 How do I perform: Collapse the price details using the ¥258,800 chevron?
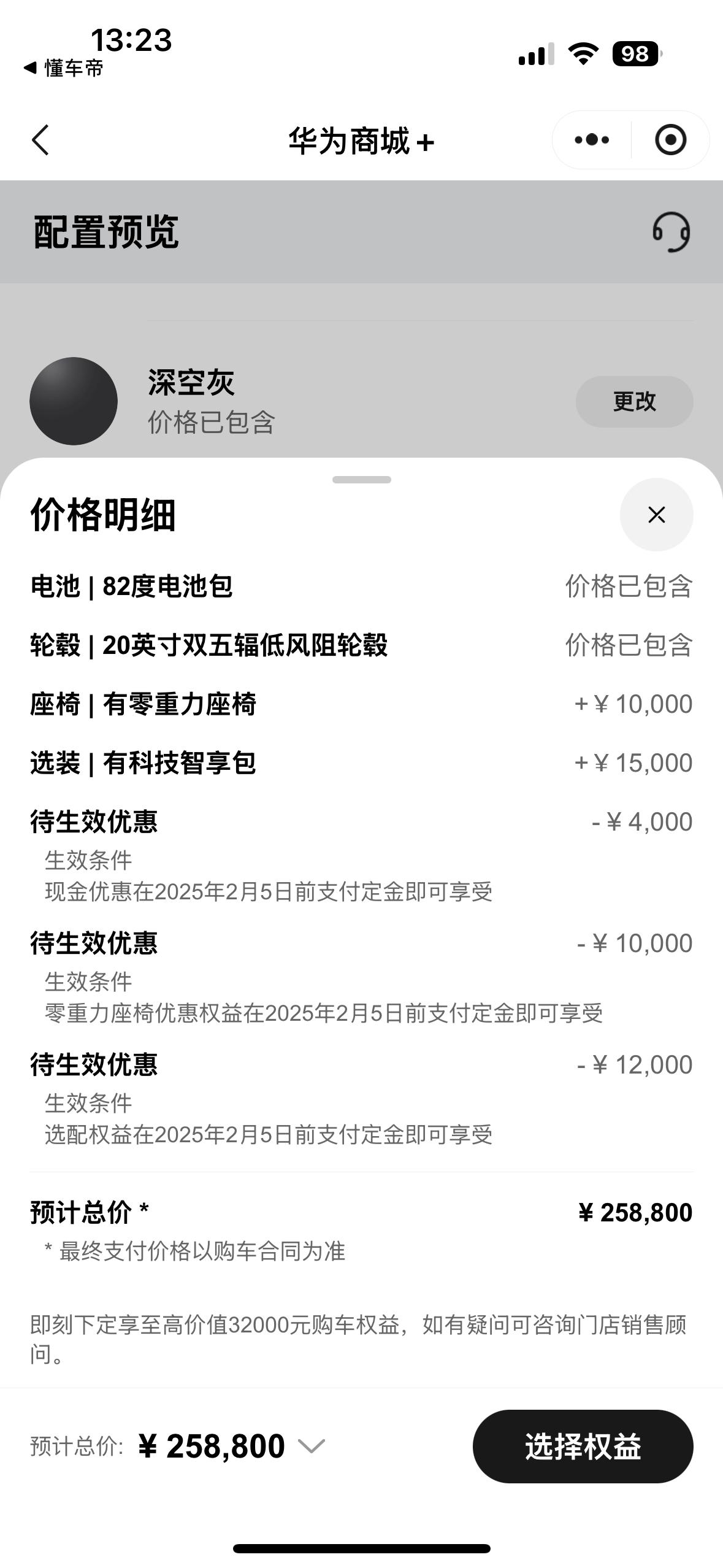pyautogui.click(x=312, y=1447)
